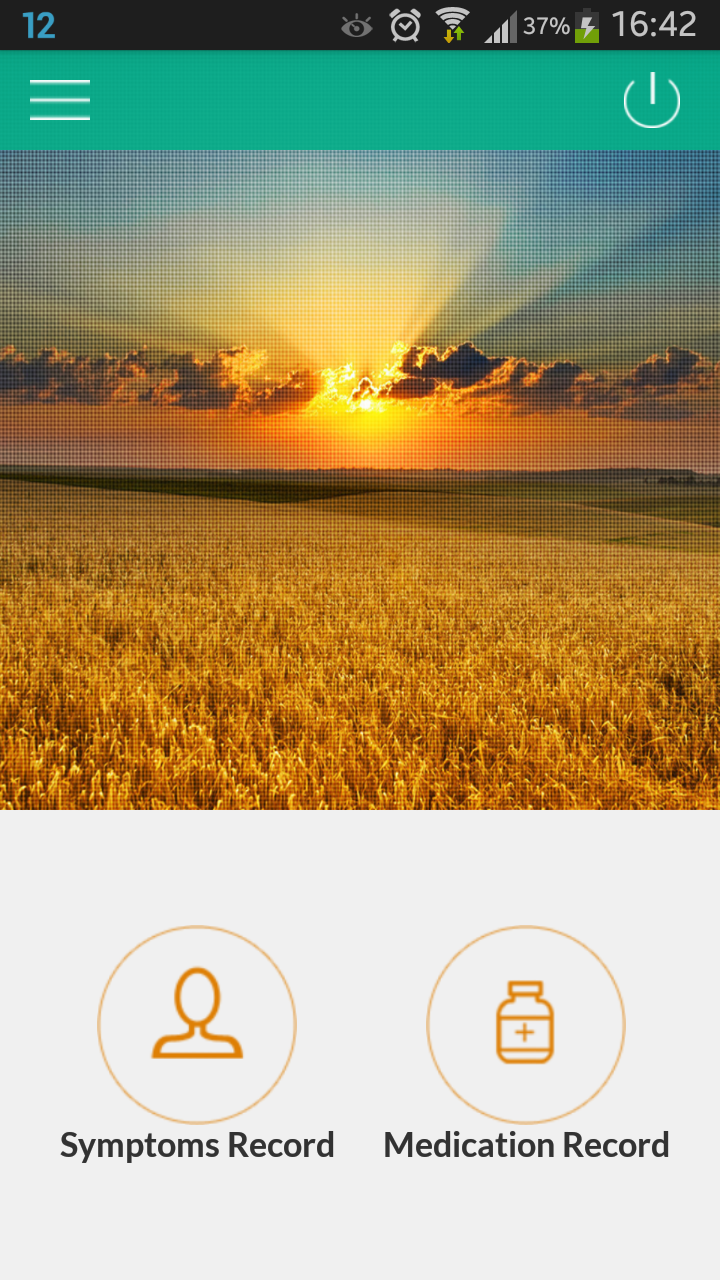Screen dimensions: 720x1280
Task: Tap the power icon to log out
Action: click(x=651, y=100)
